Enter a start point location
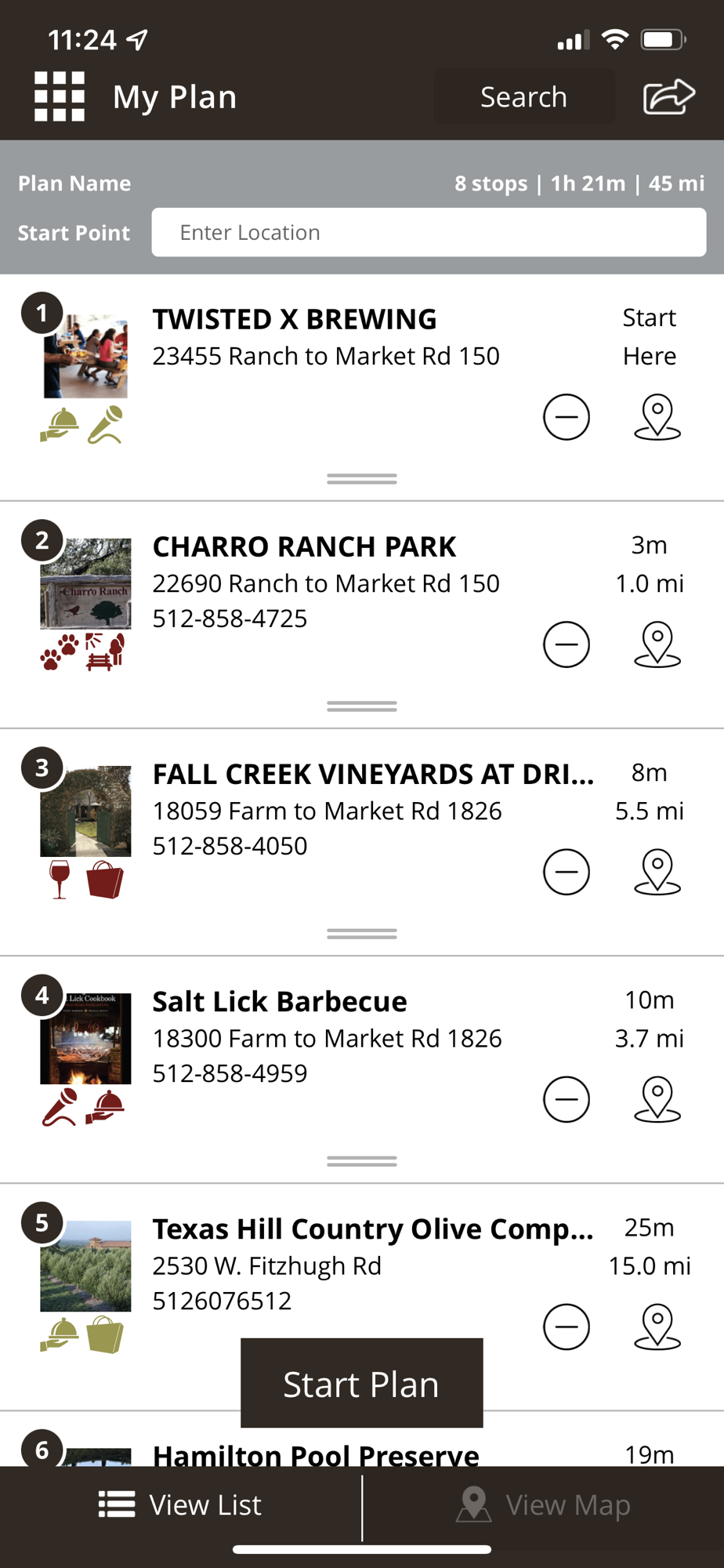 pos(429,233)
